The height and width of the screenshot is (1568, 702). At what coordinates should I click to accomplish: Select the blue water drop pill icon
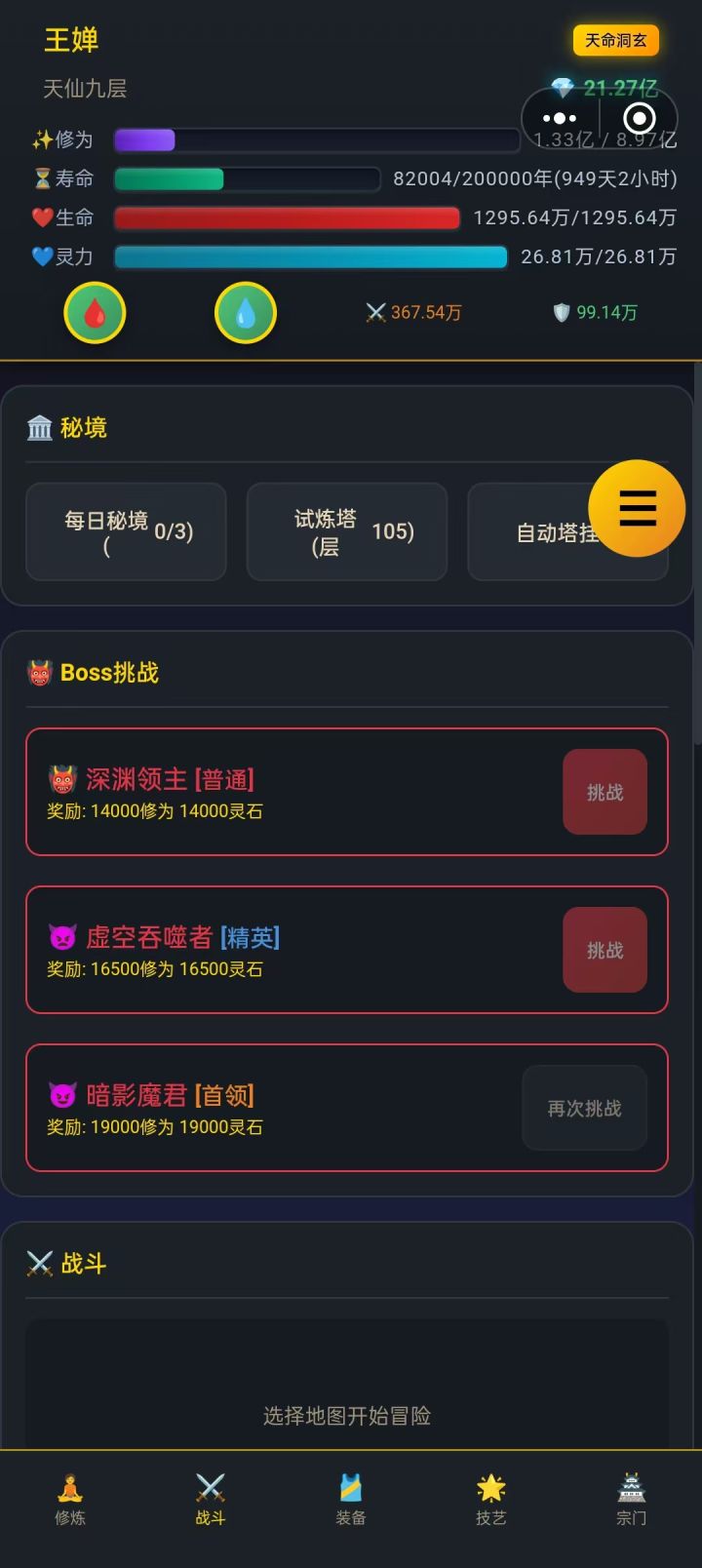click(x=246, y=312)
